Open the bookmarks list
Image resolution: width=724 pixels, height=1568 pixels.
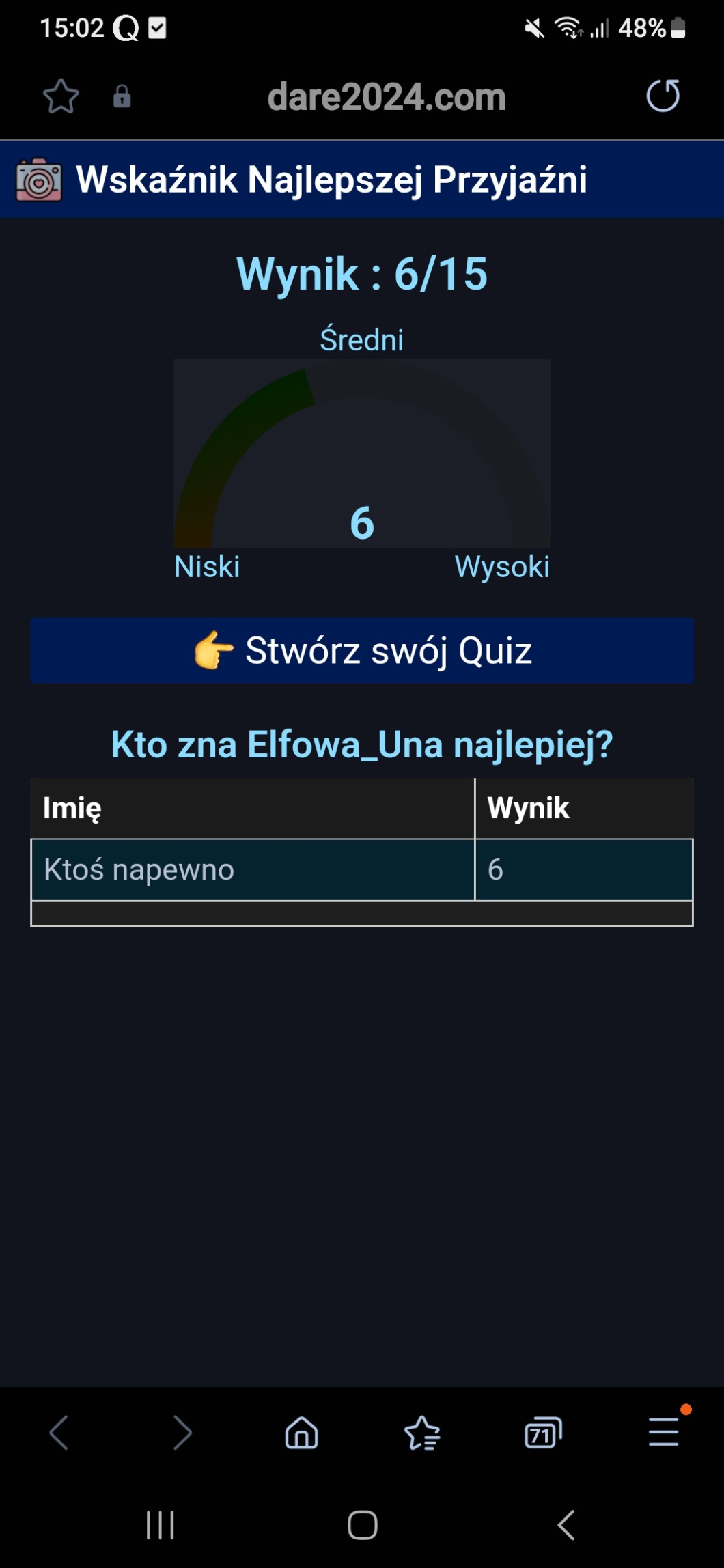[x=422, y=1432]
